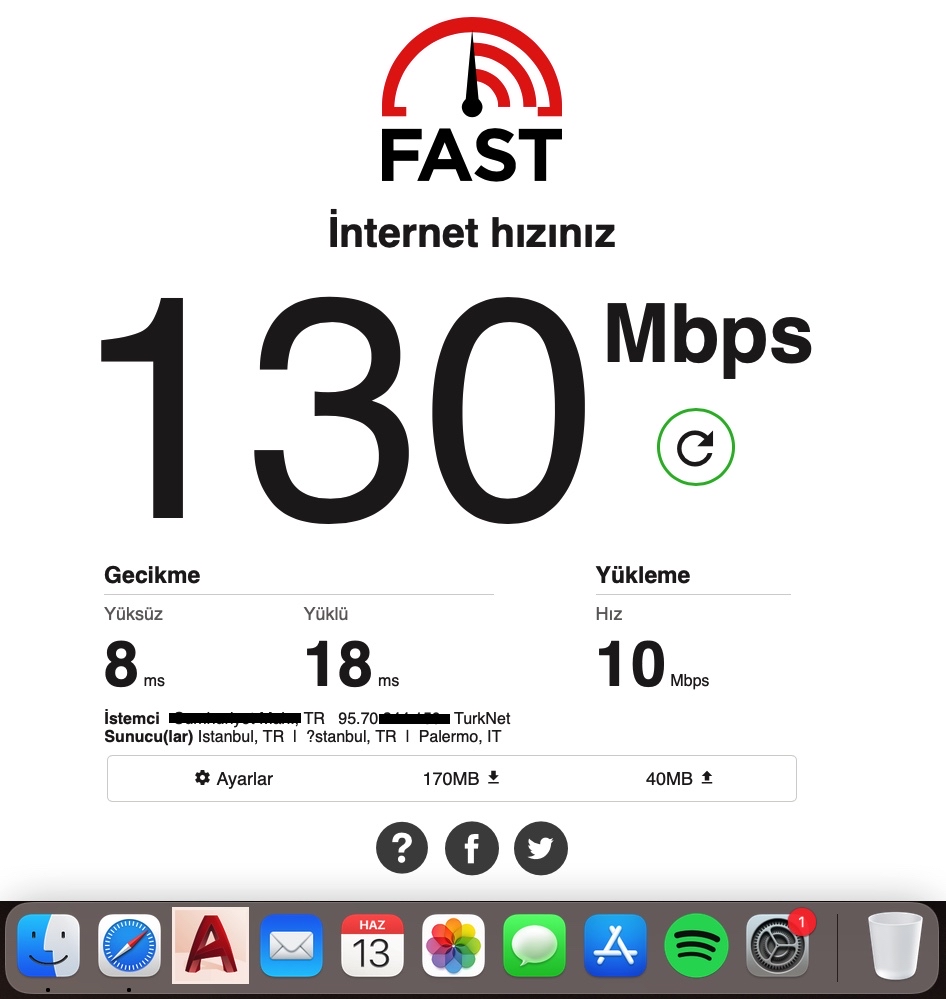Open Ayarlar settings
The height and width of the screenshot is (999, 946).
(x=234, y=779)
